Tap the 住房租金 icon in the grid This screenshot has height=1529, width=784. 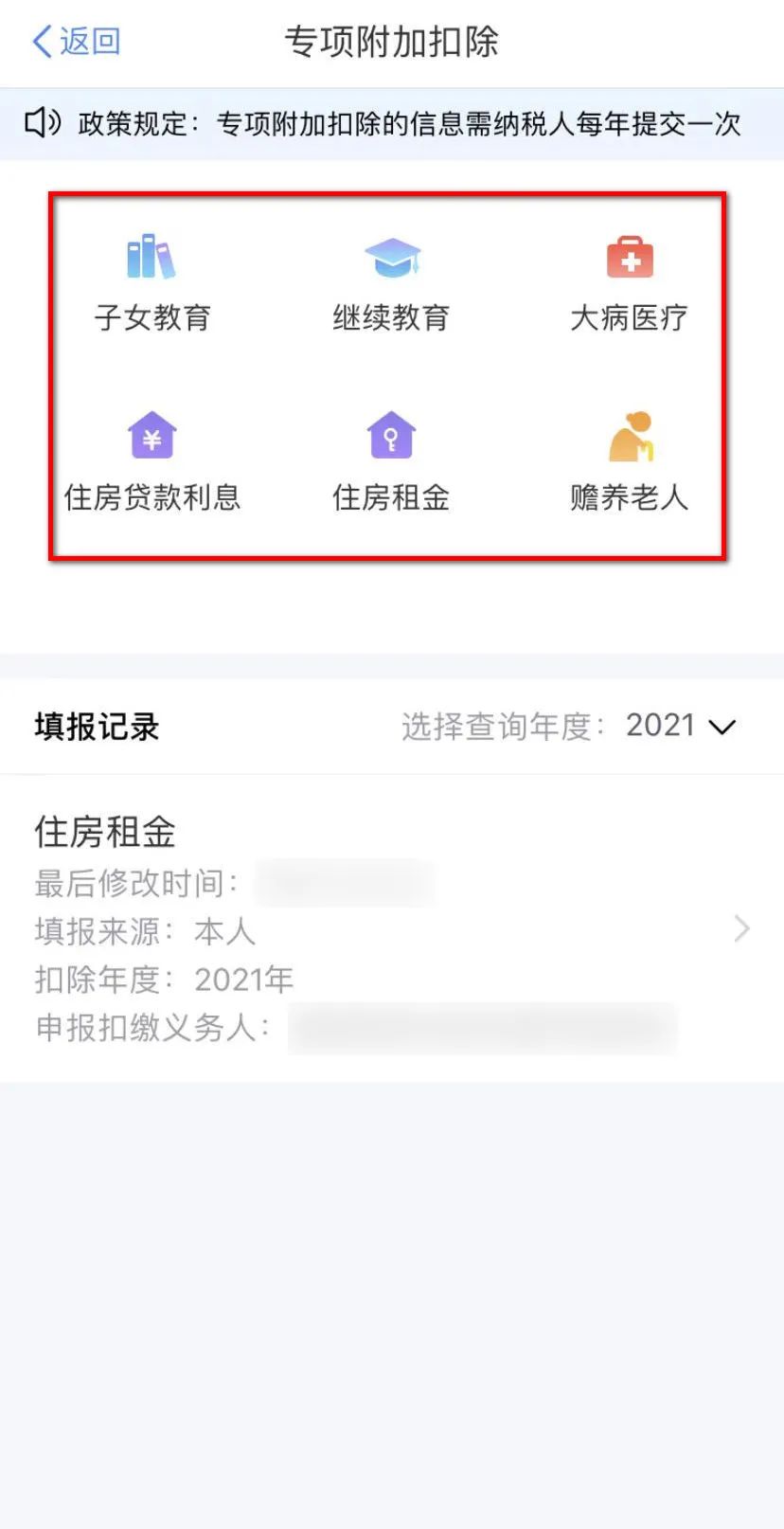click(x=391, y=461)
